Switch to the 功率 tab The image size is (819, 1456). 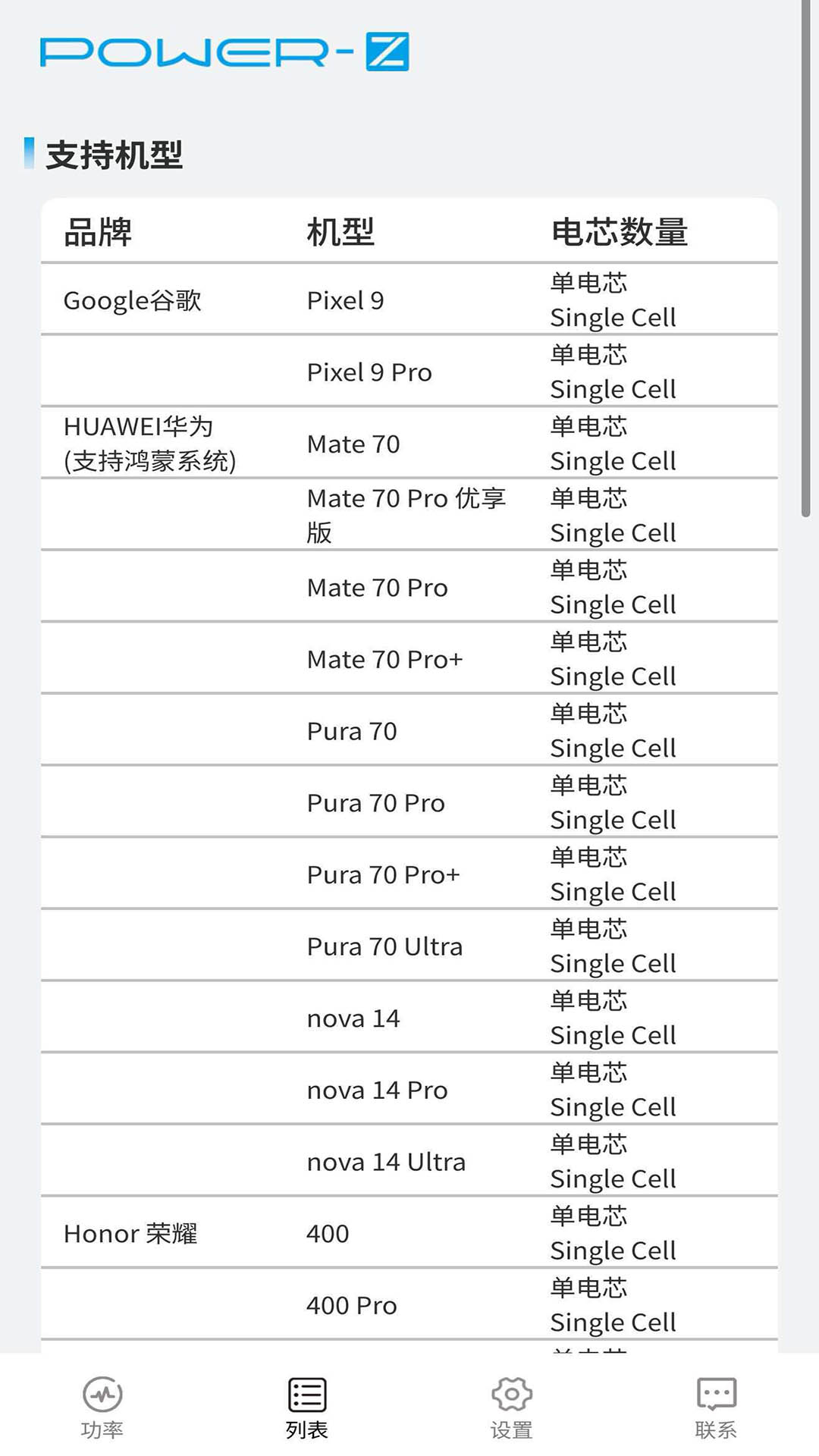[102, 1407]
